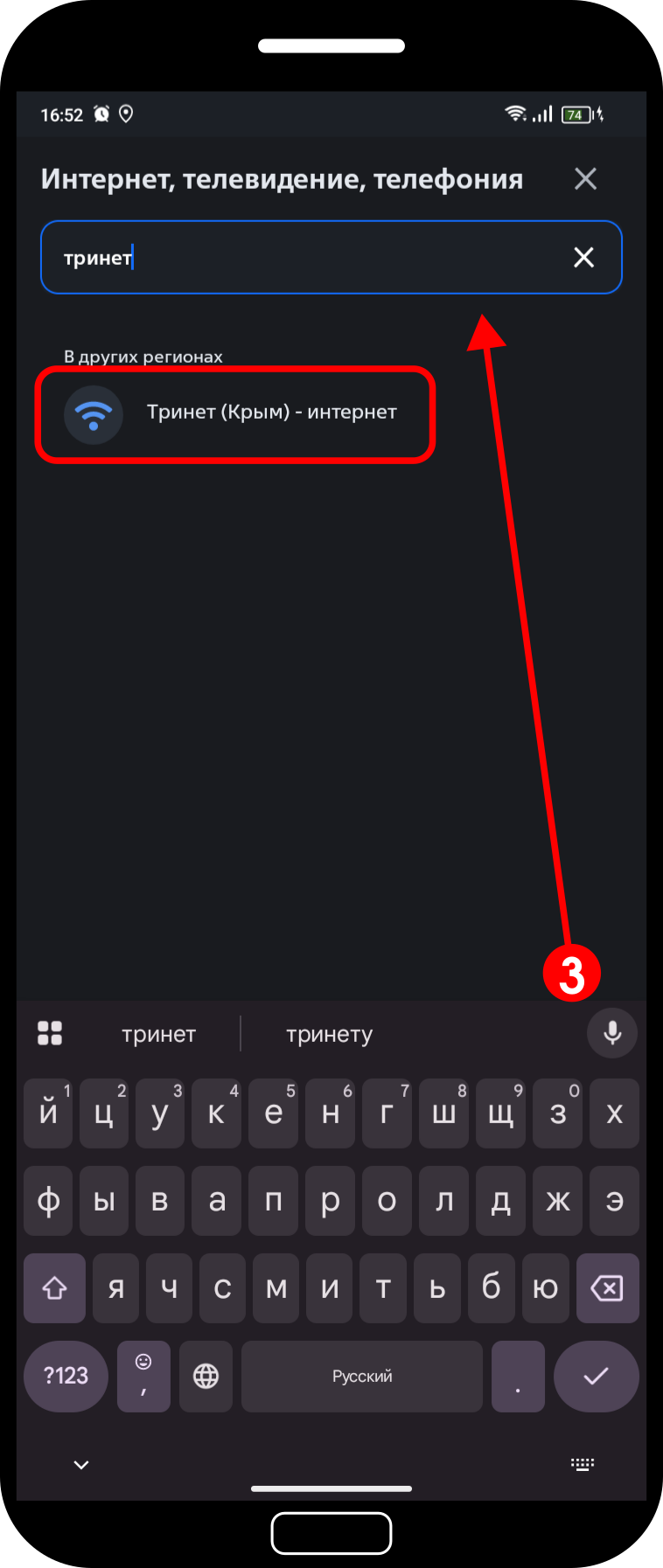Choose the keyboard suggestion тринету
Screen dimensions: 663x1568
pos(329,1035)
